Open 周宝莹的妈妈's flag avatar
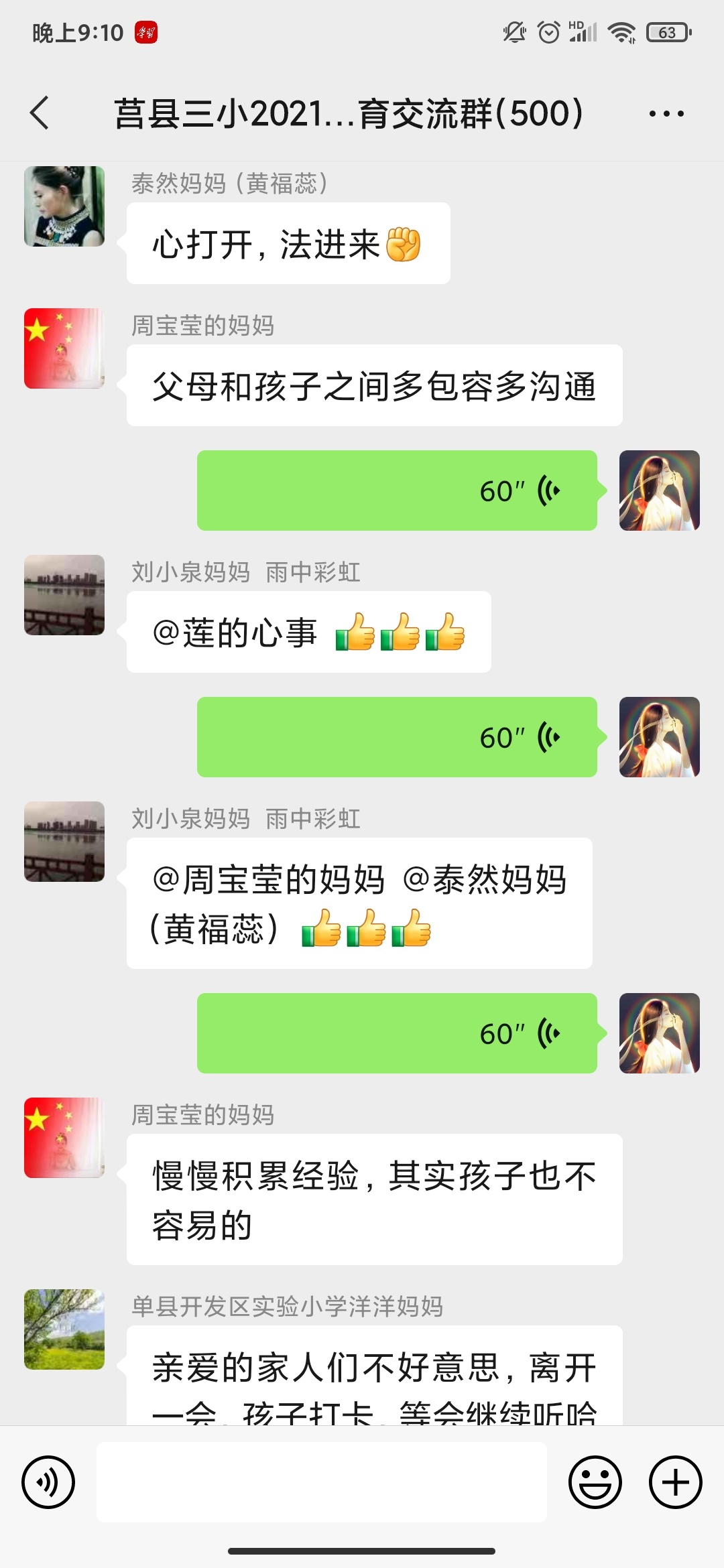This screenshot has width=724, height=1568. [x=64, y=348]
